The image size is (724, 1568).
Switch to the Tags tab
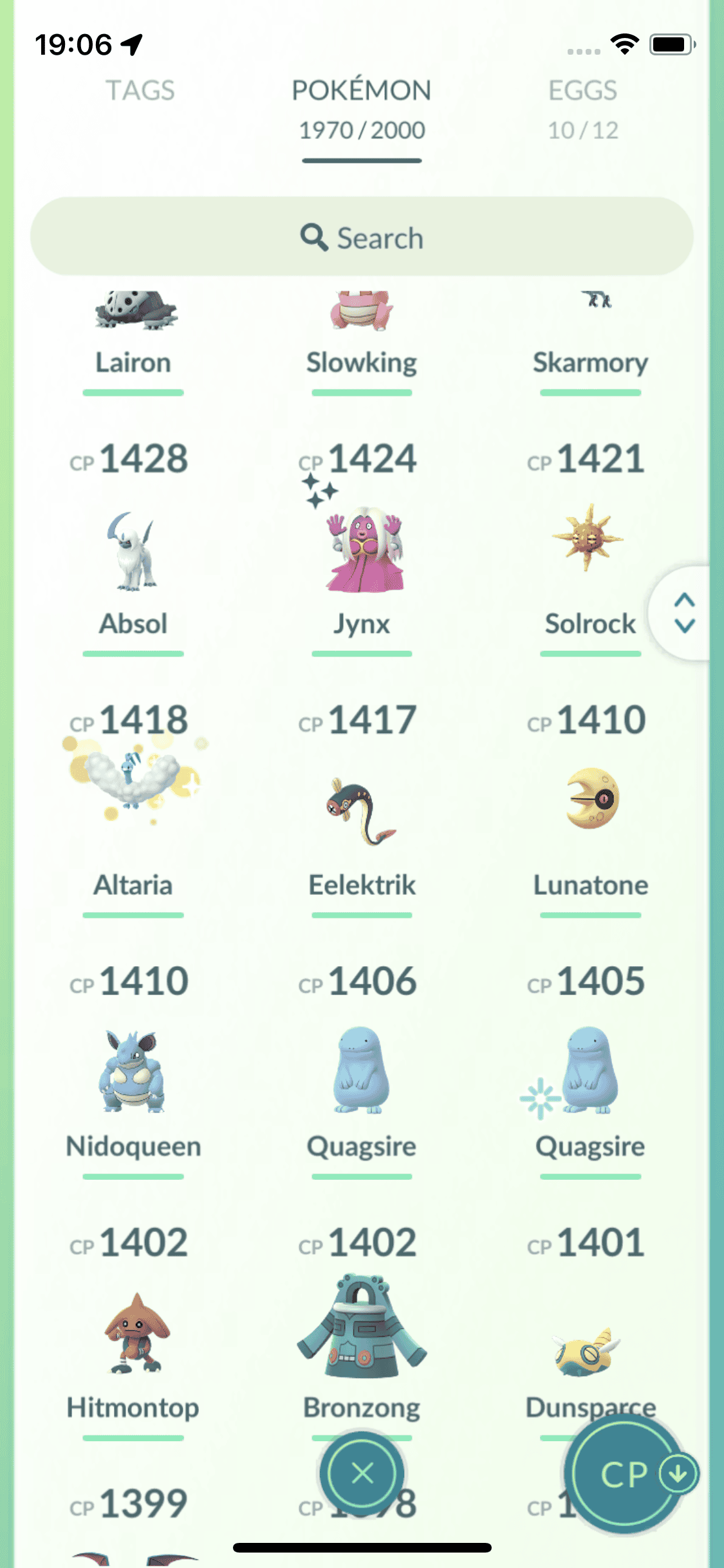click(140, 91)
